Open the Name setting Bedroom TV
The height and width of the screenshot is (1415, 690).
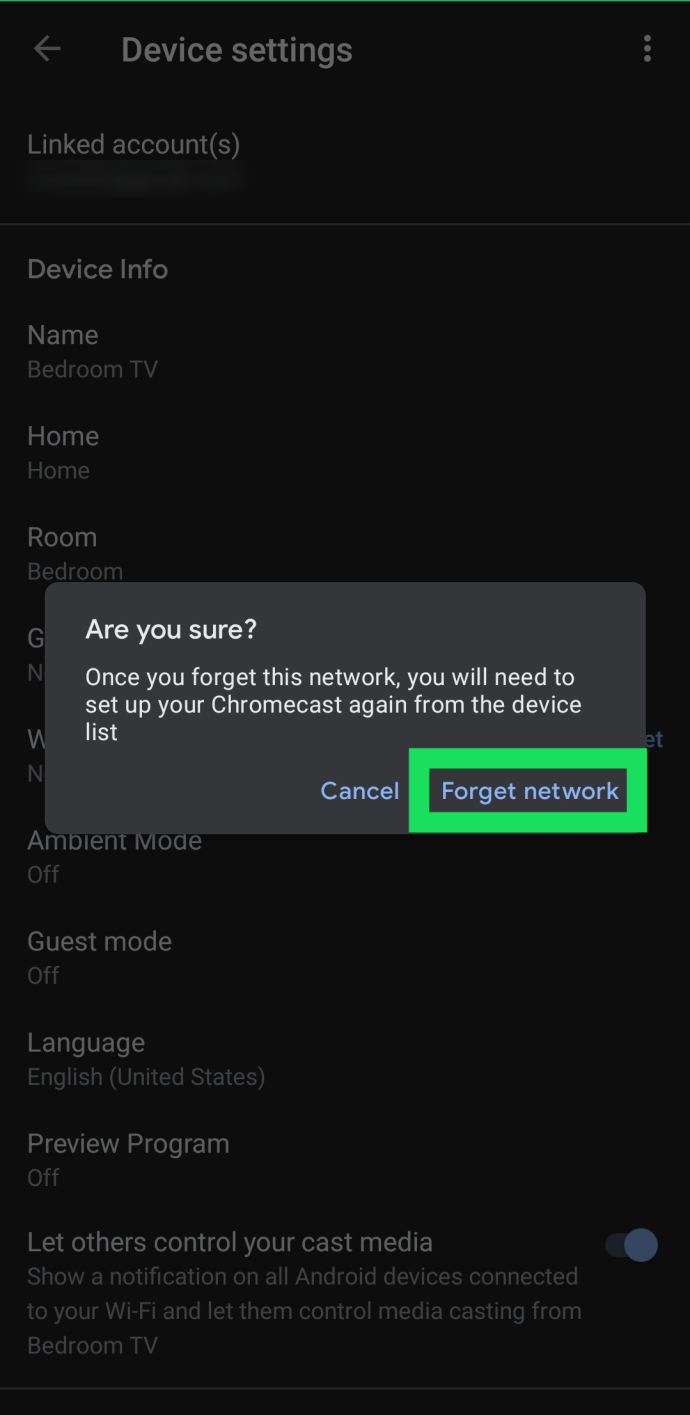coord(345,352)
